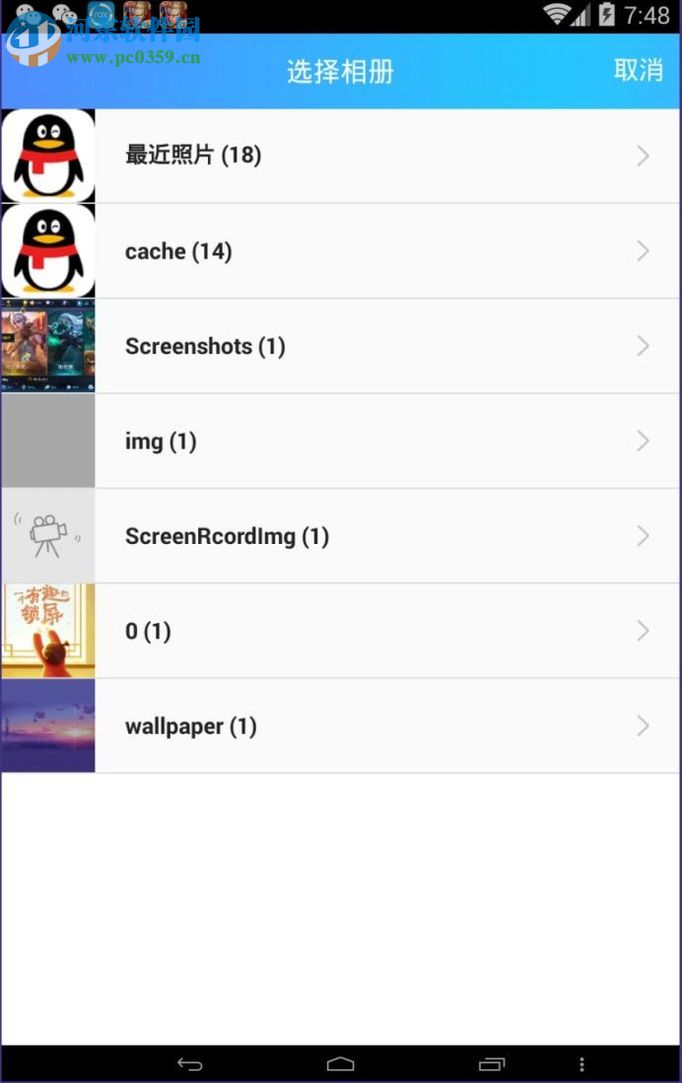Select the img (1) album

340,441
